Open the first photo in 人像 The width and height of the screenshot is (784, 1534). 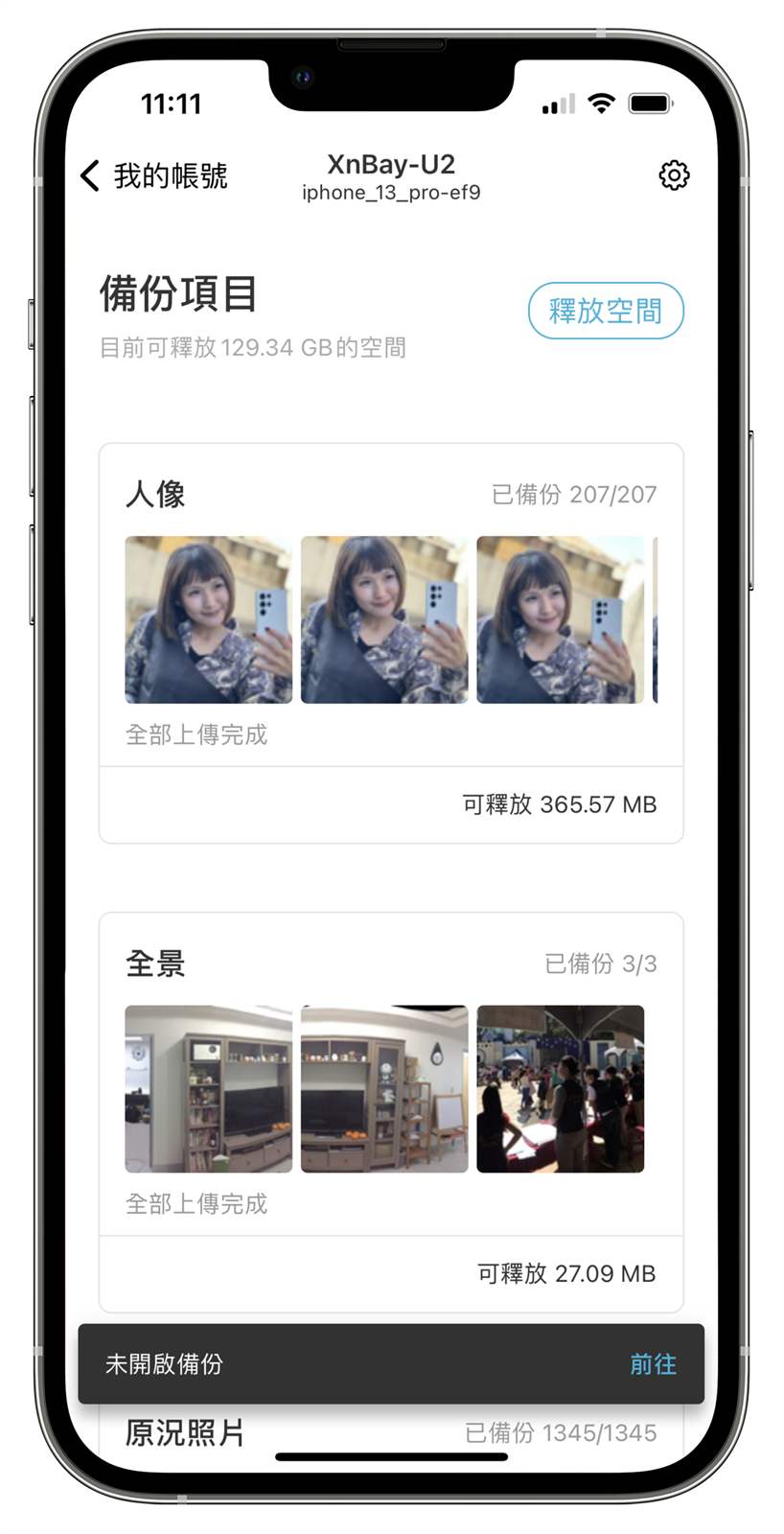point(208,619)
